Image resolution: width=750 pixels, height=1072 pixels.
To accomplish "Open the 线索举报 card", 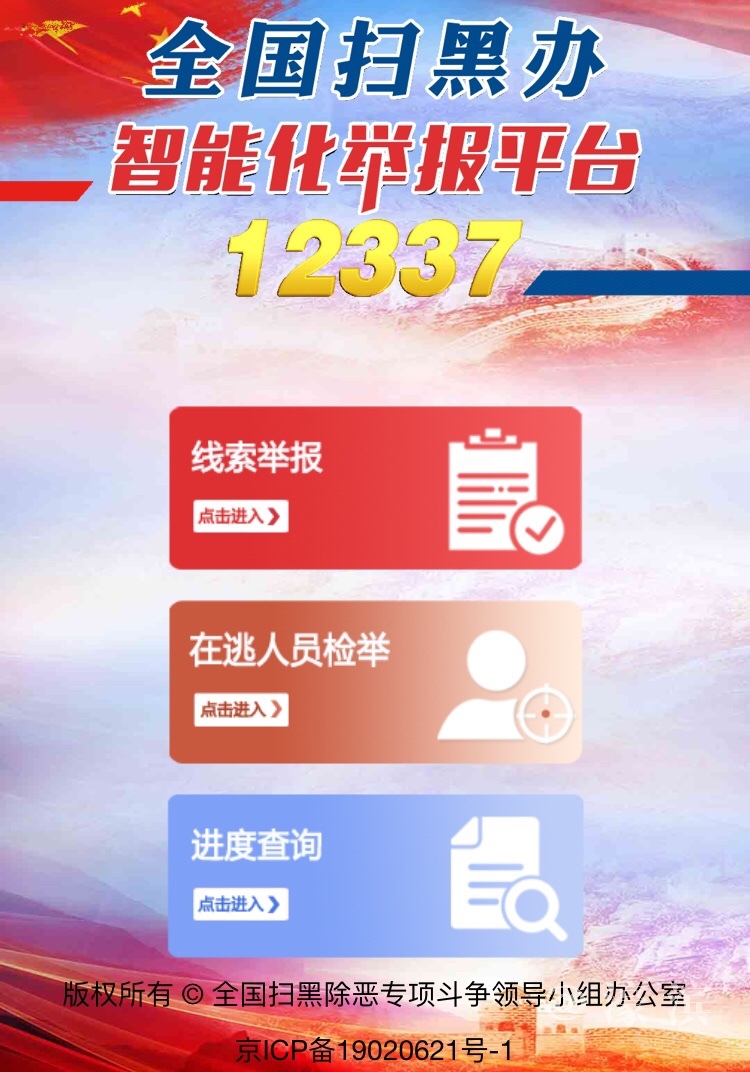I will coord(375,488).
